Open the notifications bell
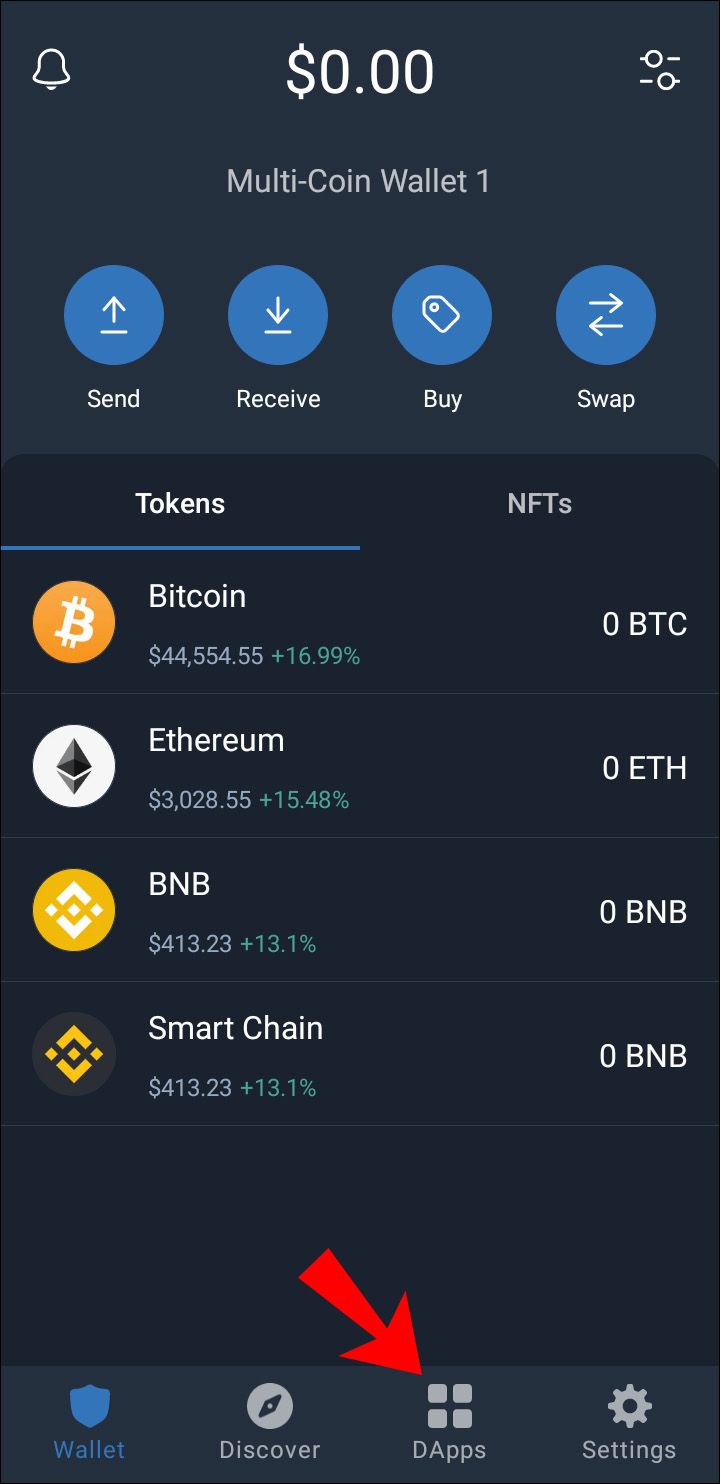The image size is (720, 1484). pyautogui.click(x=53, y=69)
